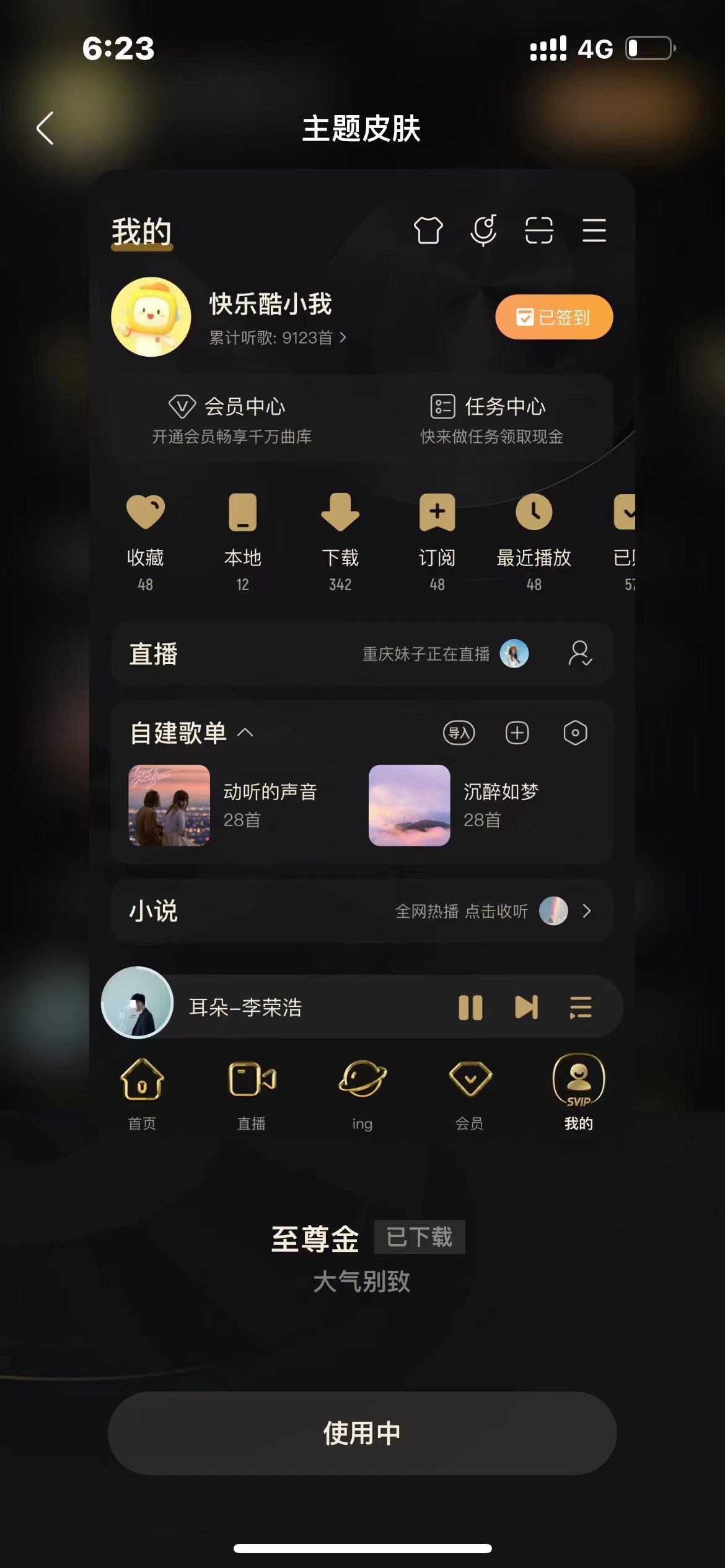725x1568 pixels.
Task: Go back from the 主题皮肤 page
Action: (45, 129)
